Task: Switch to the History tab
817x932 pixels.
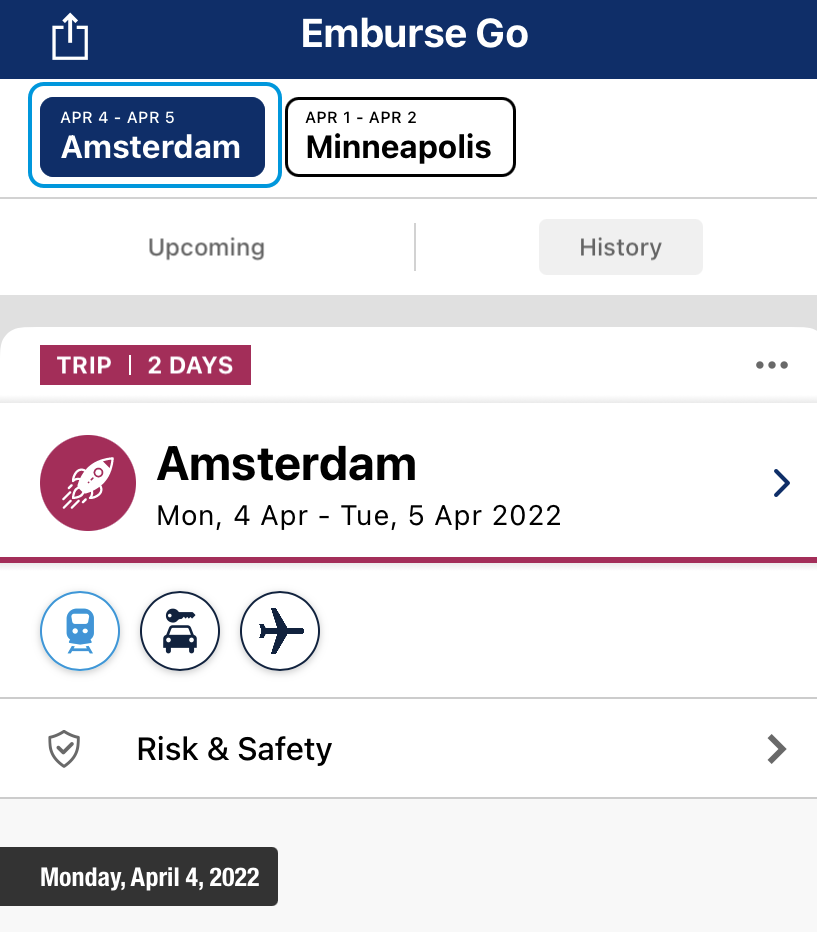Action: pyautogui.click(x=620, y=247)
